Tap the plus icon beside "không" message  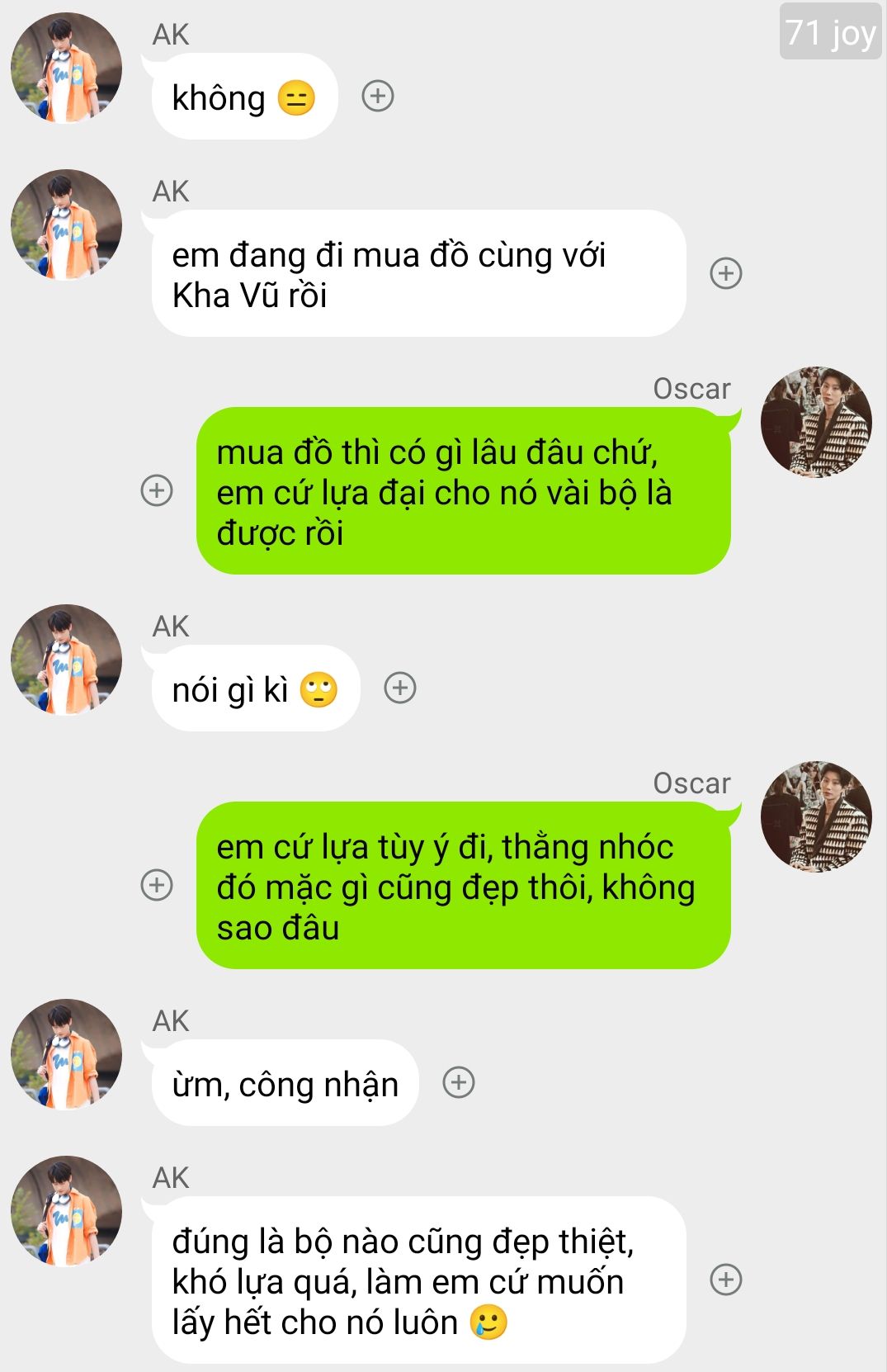(378, 97)
